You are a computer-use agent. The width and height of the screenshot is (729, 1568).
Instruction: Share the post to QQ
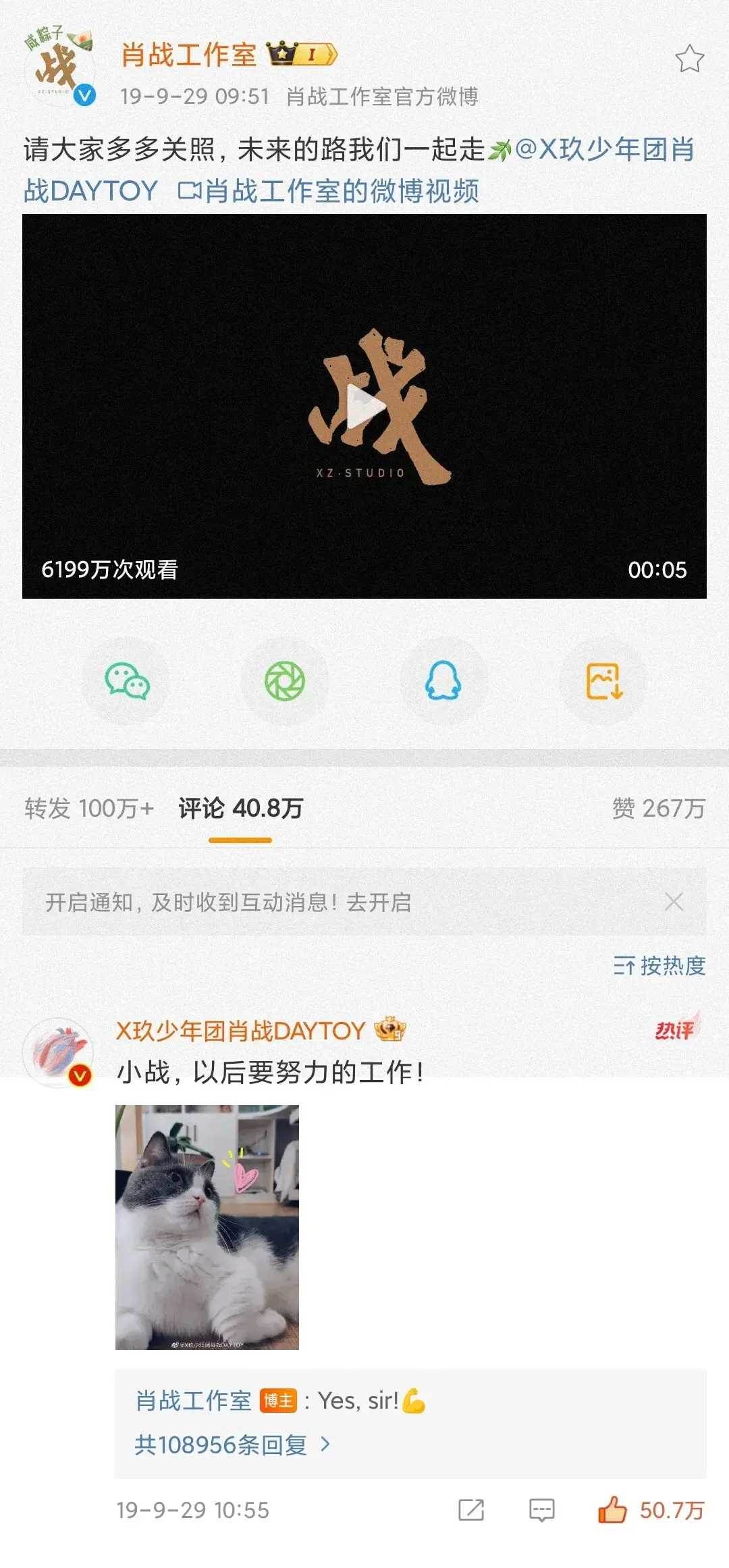click(443, 681)
